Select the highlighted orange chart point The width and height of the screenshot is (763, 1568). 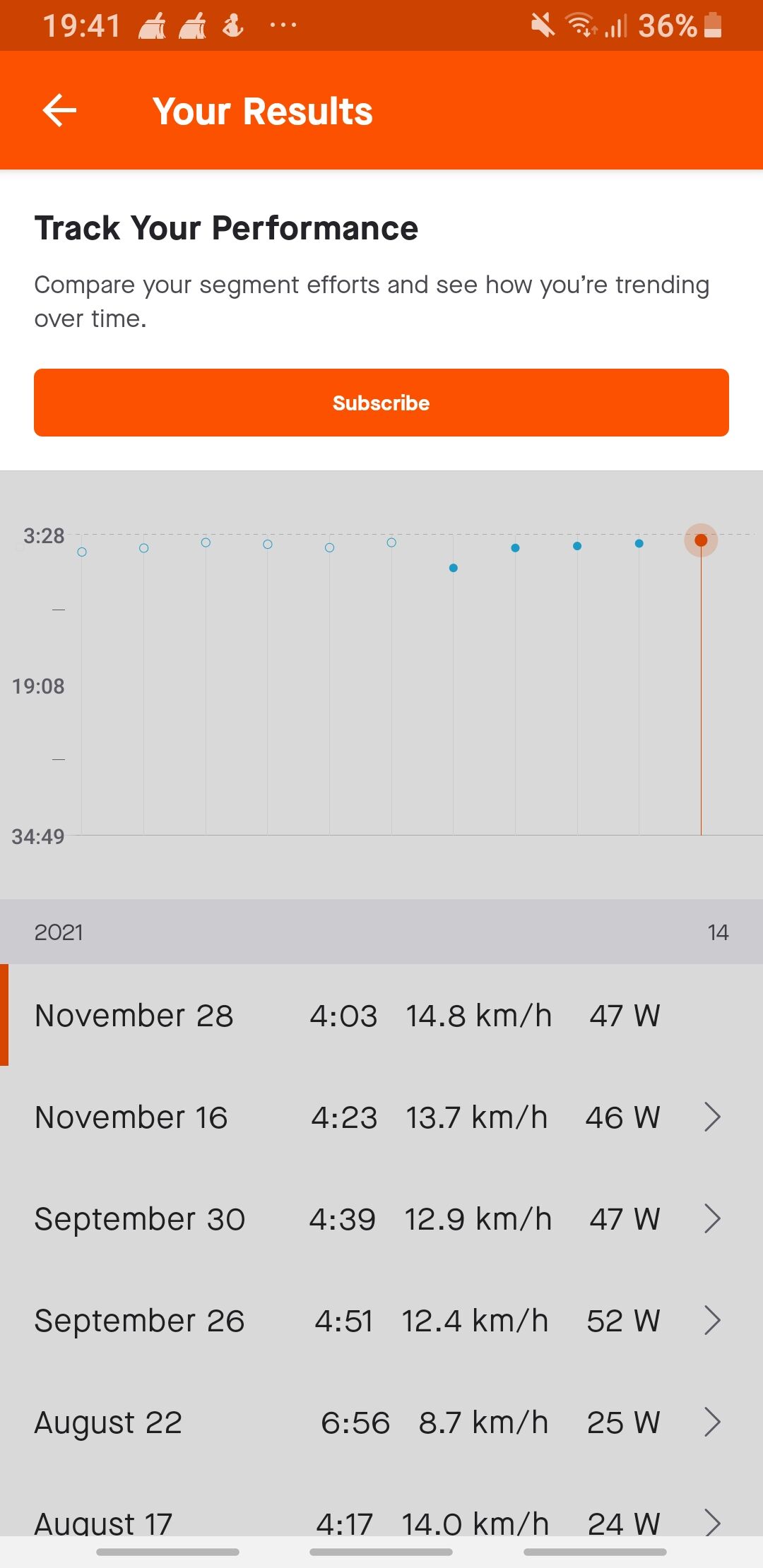[x=701, y=540]
